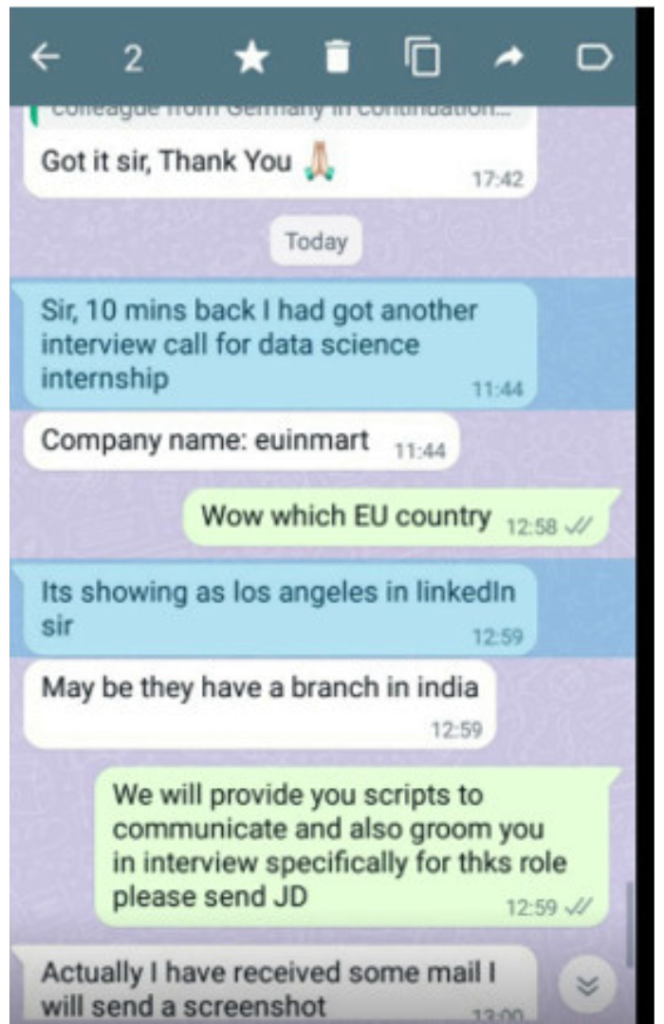Tap the label tag icon

[x=594, y=59]
